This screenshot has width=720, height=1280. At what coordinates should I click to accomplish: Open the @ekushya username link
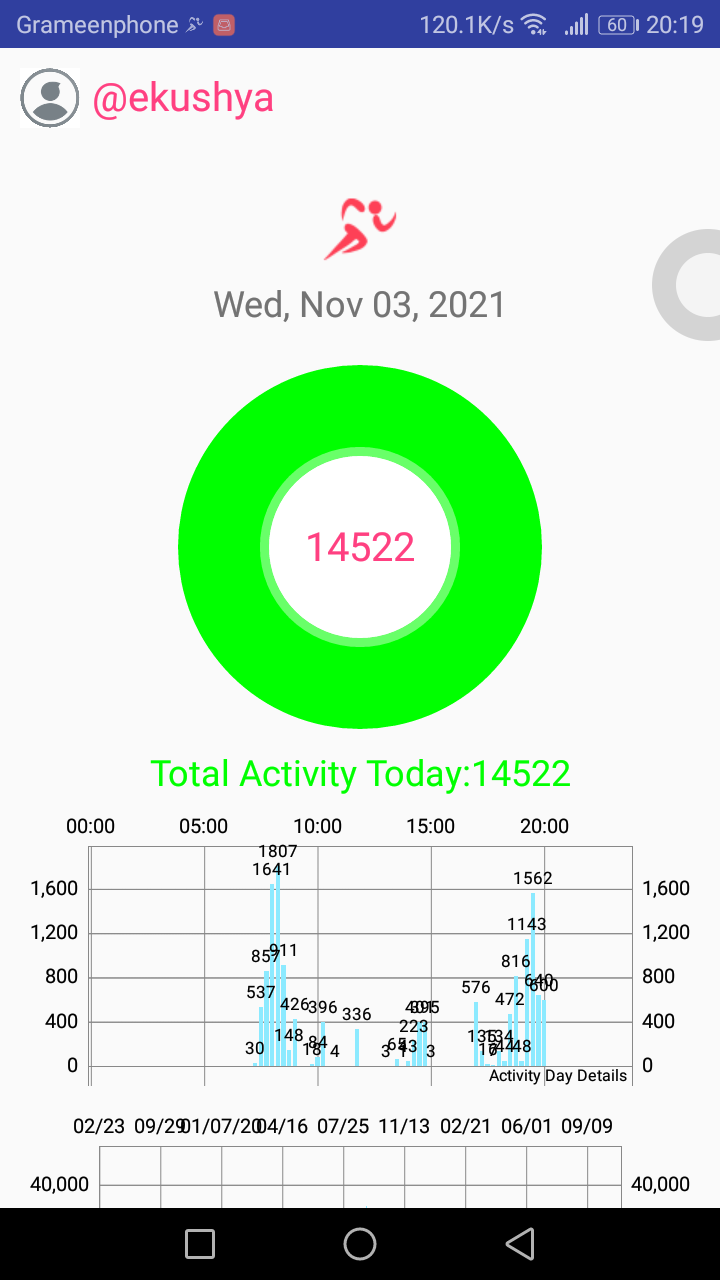click(183, 98)
